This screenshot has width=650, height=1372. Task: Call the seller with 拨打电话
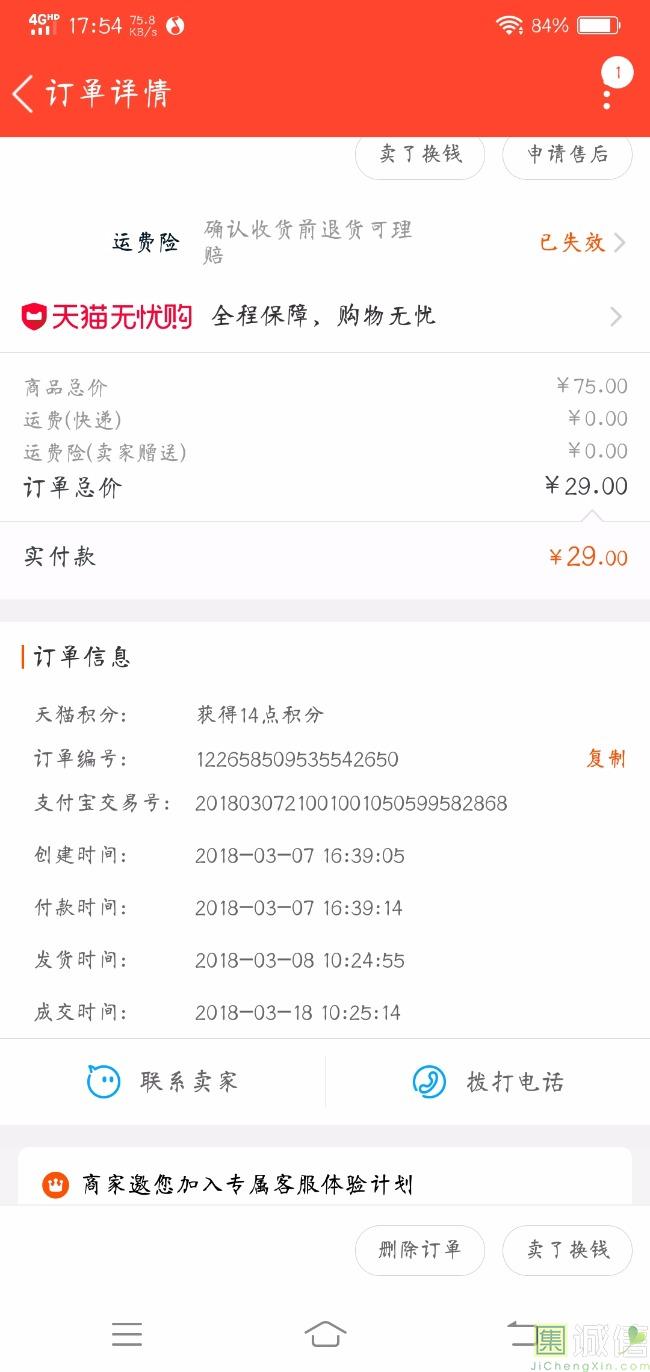click(488, 1082)
